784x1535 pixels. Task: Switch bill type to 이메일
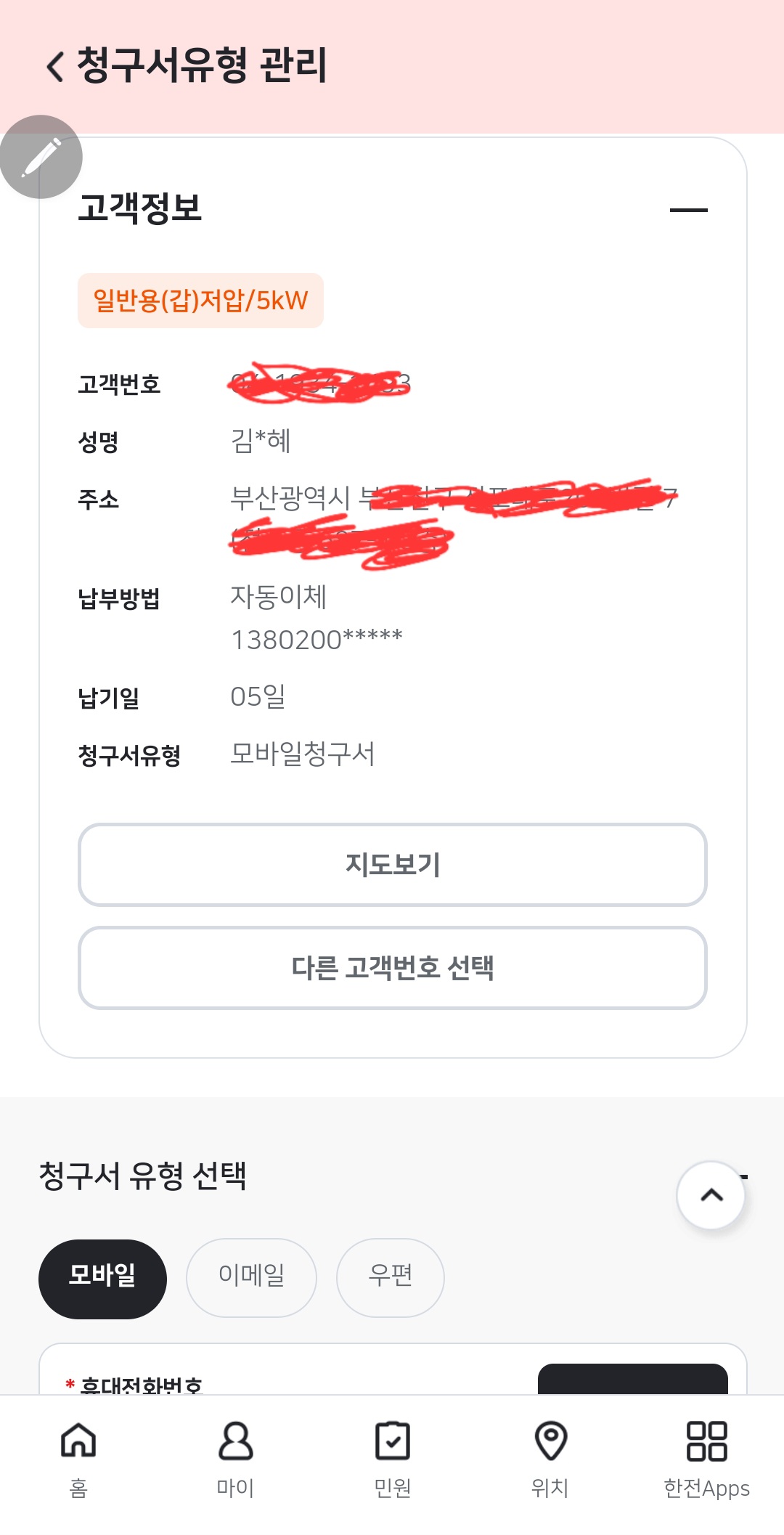[x=251, y=1277]
